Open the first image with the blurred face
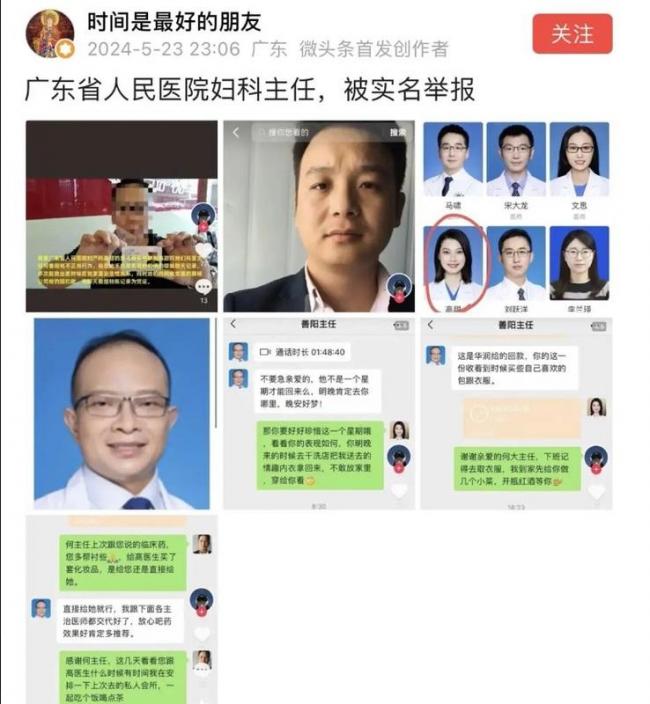 [x=121, y=214]
